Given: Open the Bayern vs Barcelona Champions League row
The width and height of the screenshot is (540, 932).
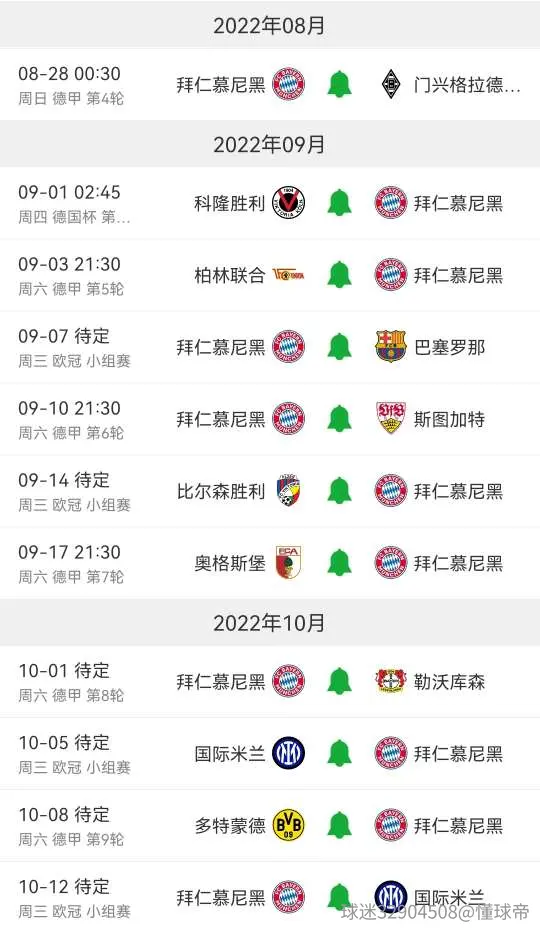Looking at the screenshot, I should click(x=270, y=348).
